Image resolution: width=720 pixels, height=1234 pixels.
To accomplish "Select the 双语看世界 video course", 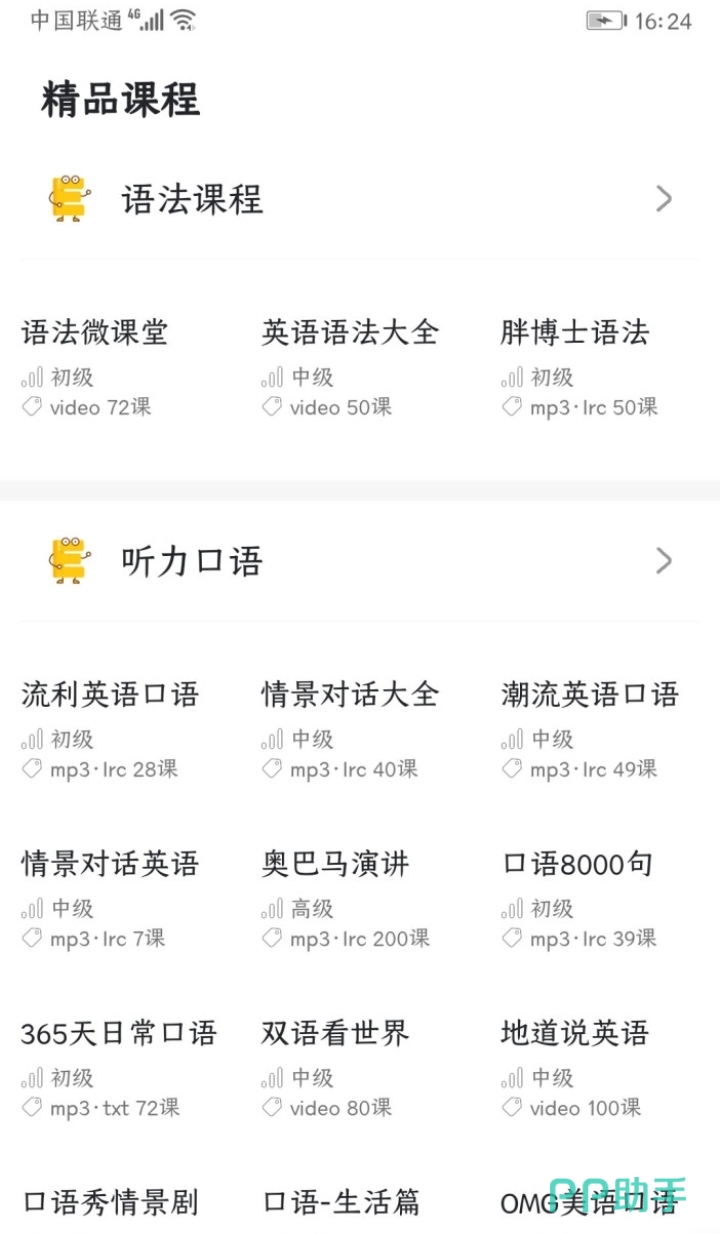I will [x=336, y=1034].
